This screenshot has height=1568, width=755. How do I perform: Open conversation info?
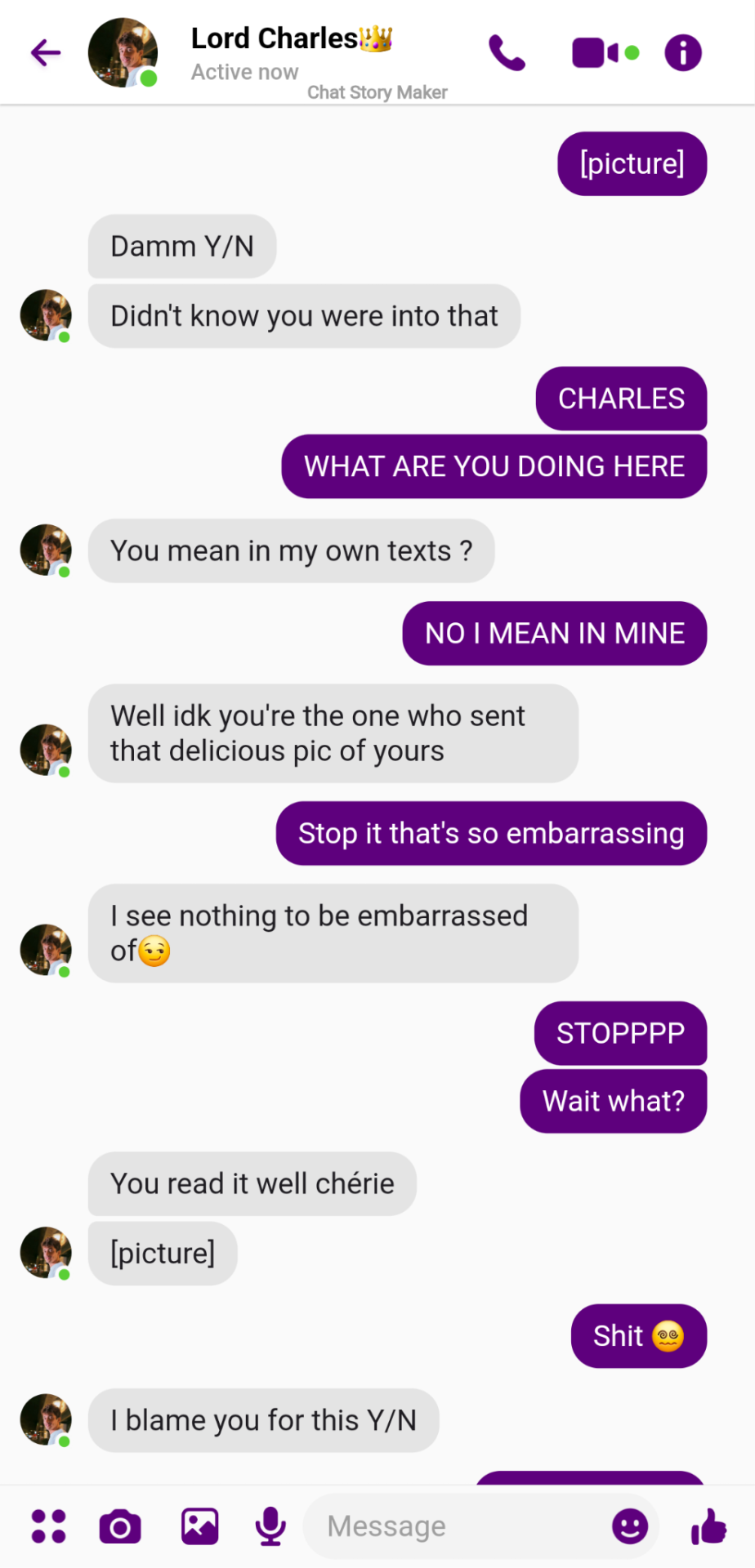click(x=683, y=53)
